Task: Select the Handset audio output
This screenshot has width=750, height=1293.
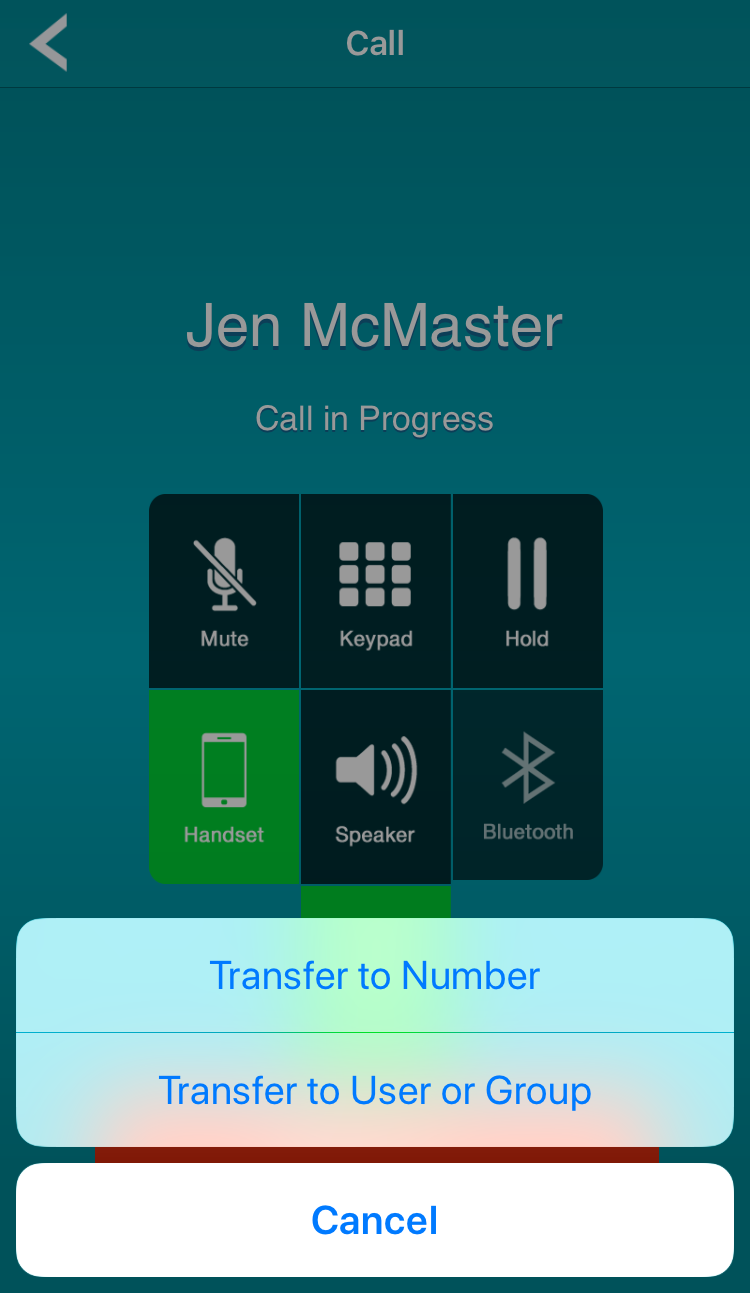Action: point(223,784)
